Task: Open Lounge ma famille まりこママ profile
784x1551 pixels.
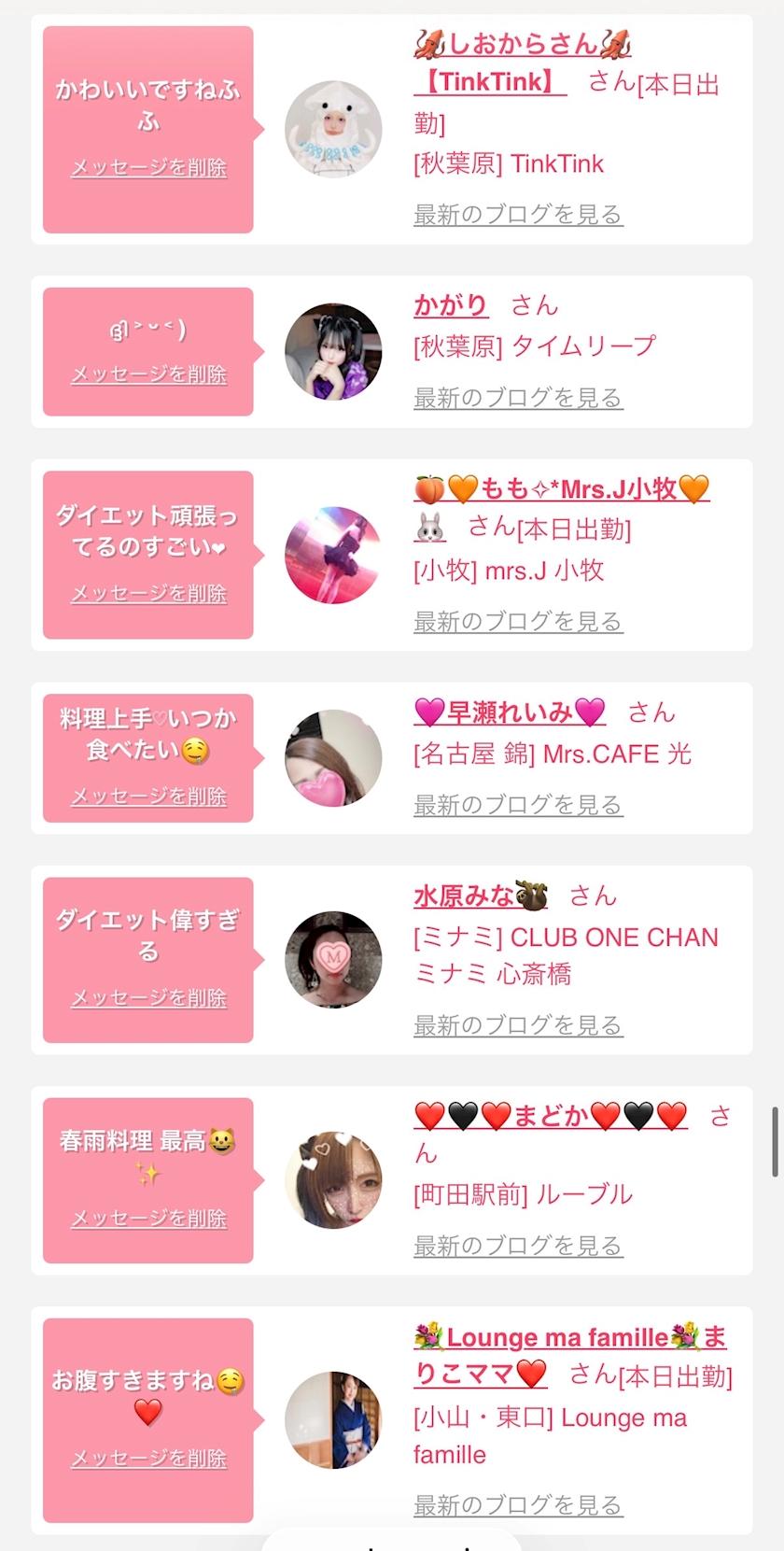Action: tap(568, 1337)
